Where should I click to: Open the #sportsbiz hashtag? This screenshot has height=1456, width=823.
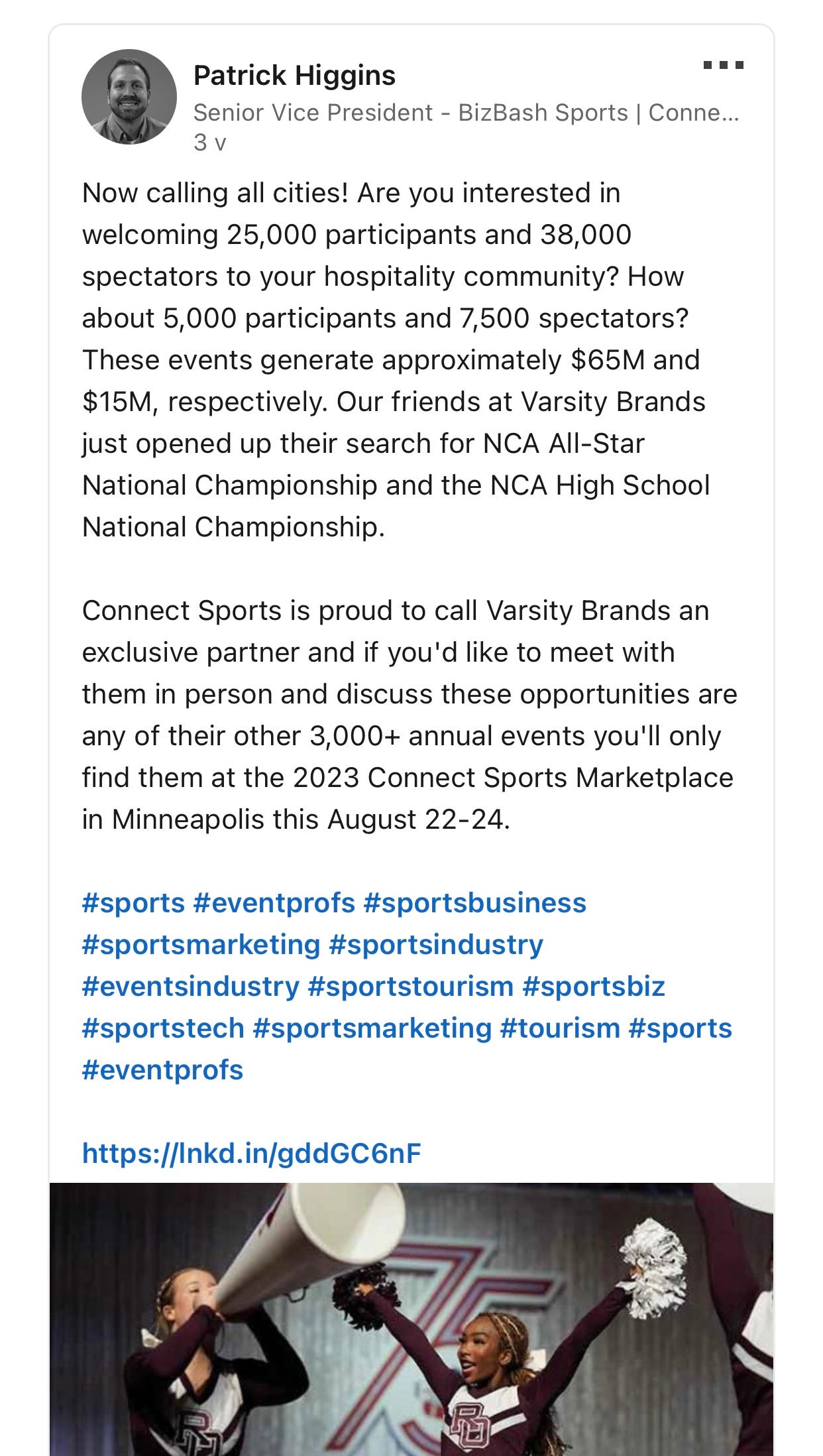(x=594, y=987)
